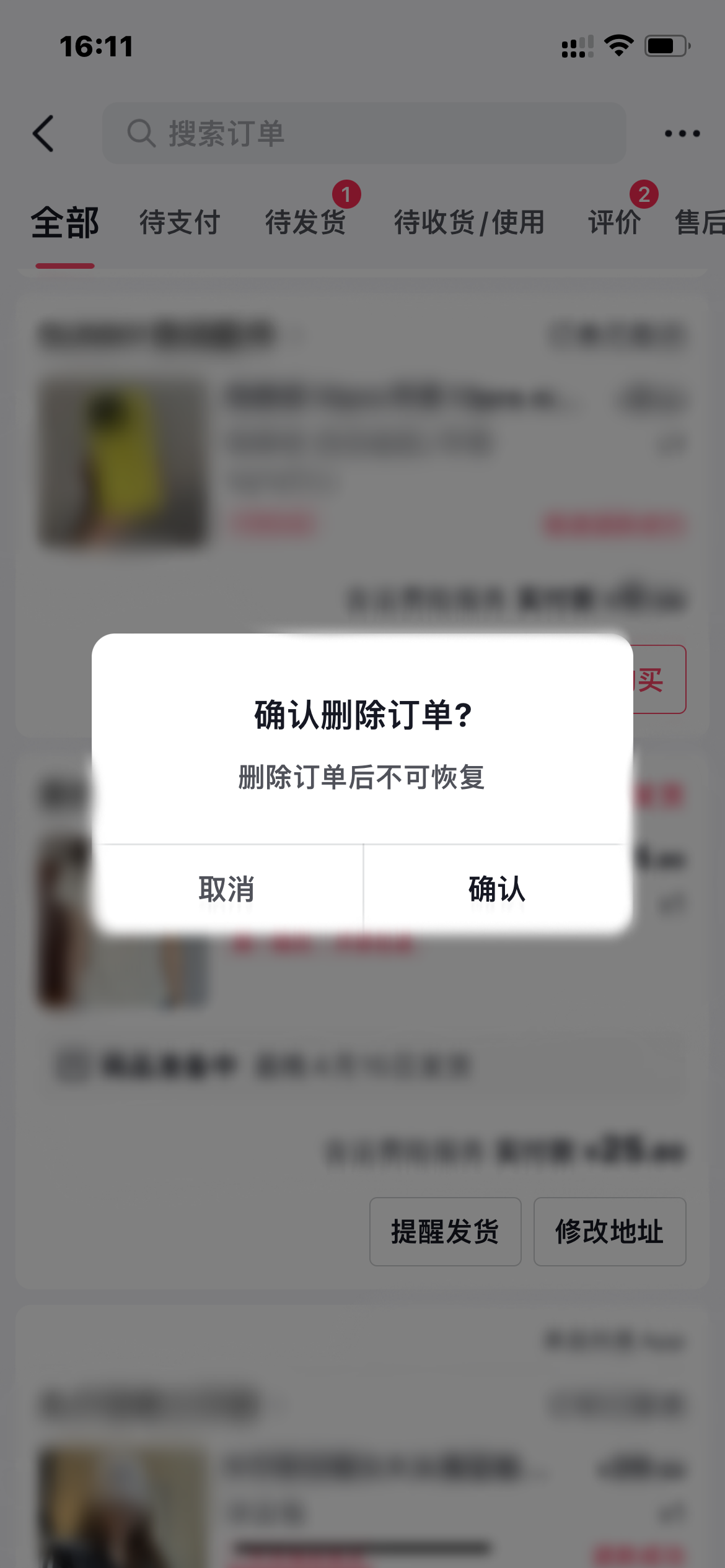The image size is (725, 1568).
Task: Open the 待收货/使用 tab
Action: coord(469,223)
